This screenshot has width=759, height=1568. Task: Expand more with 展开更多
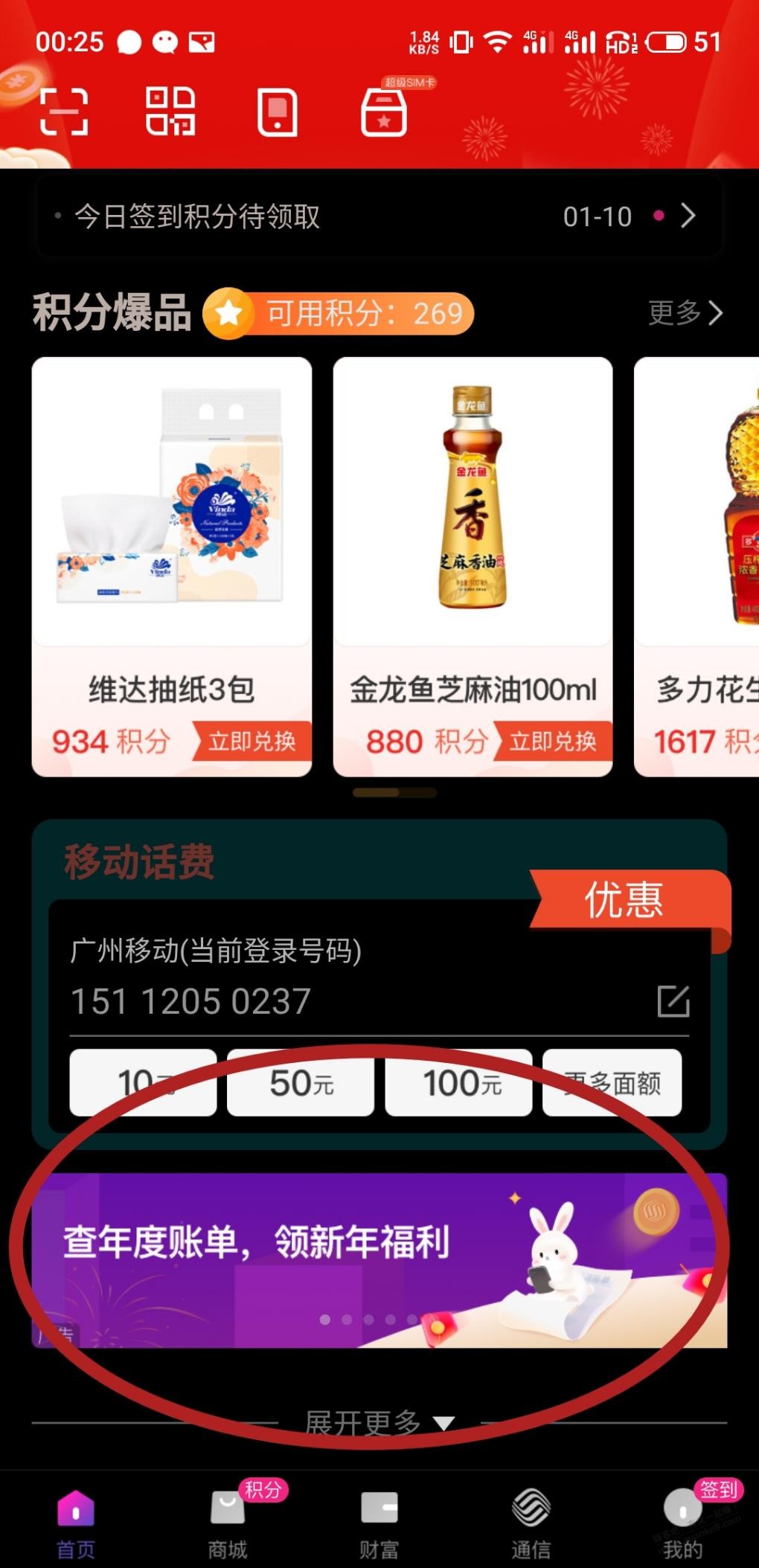pos(379,1422)
